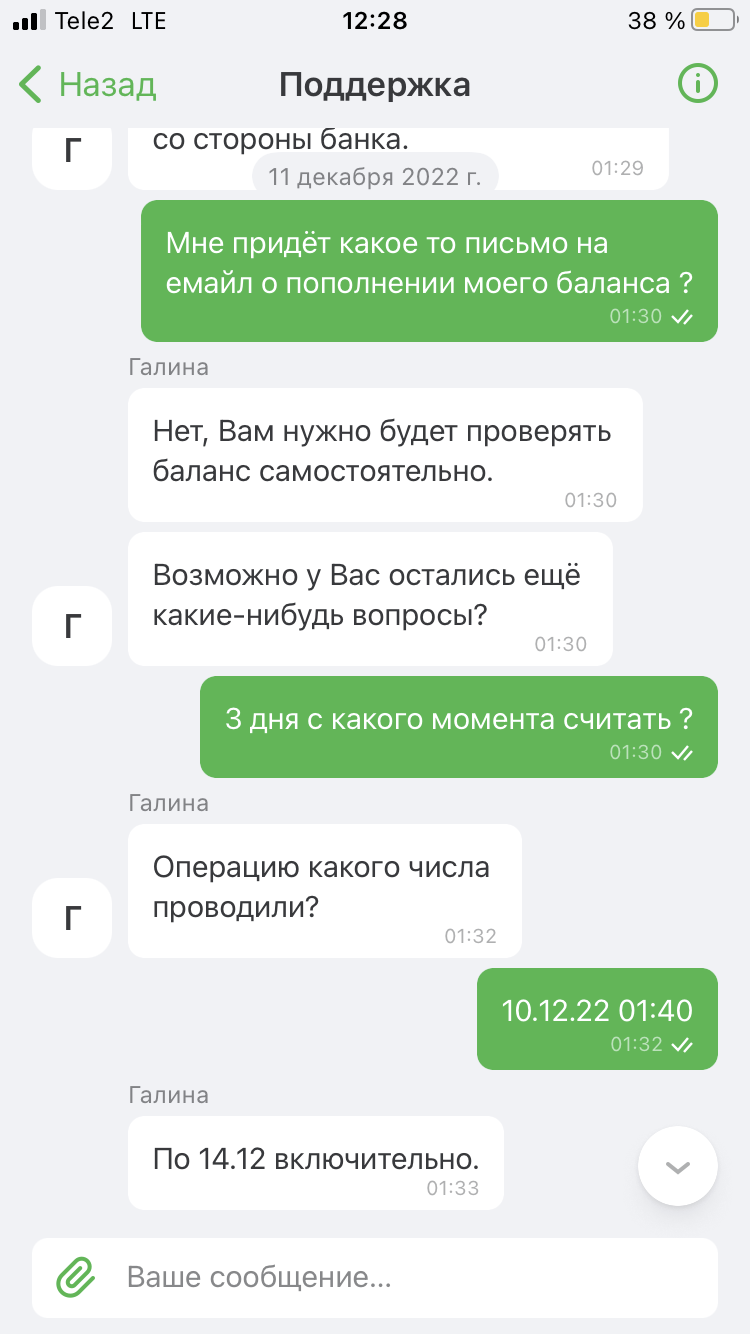Open the support info icon
The height and width of the screenshot is (1334, 750).
pyautogui.click(x=698, y=85)
